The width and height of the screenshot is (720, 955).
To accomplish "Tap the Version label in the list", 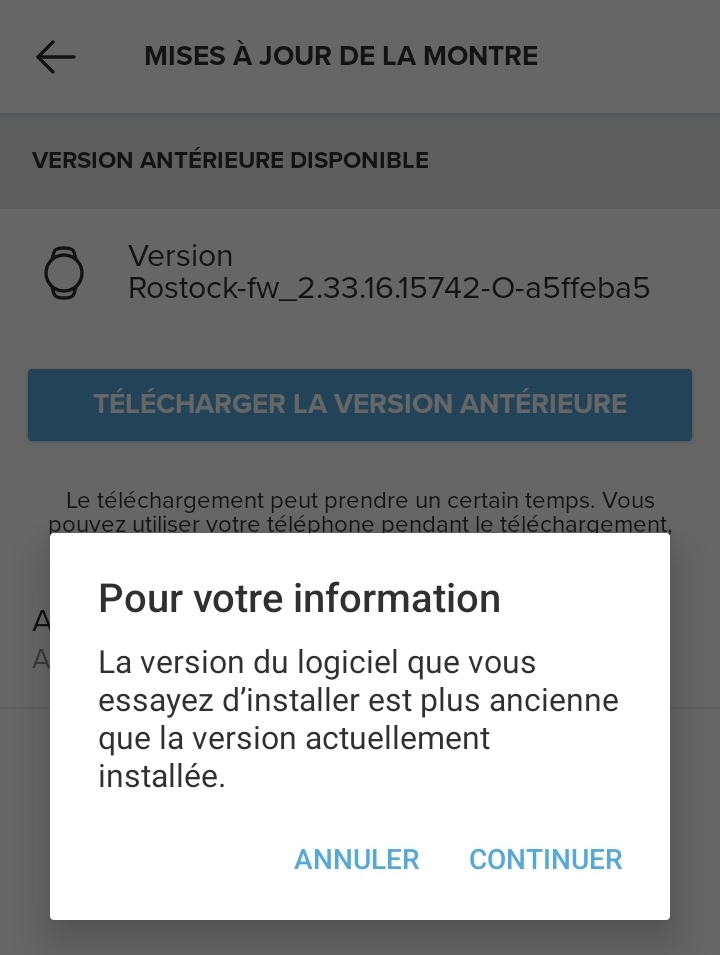I will 180,256.
